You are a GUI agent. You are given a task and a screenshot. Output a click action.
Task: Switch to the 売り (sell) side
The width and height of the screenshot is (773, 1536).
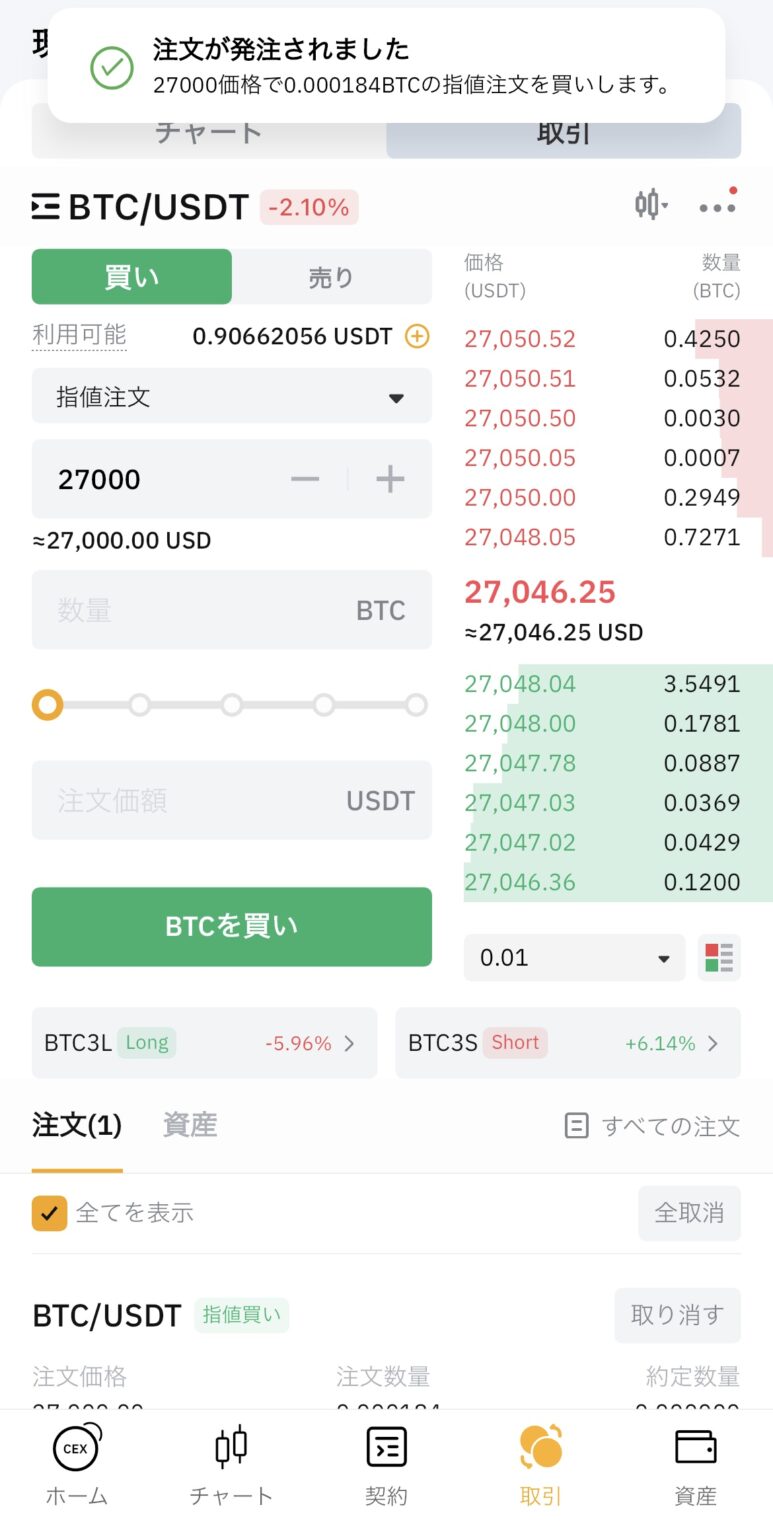(x=330, y=279)
